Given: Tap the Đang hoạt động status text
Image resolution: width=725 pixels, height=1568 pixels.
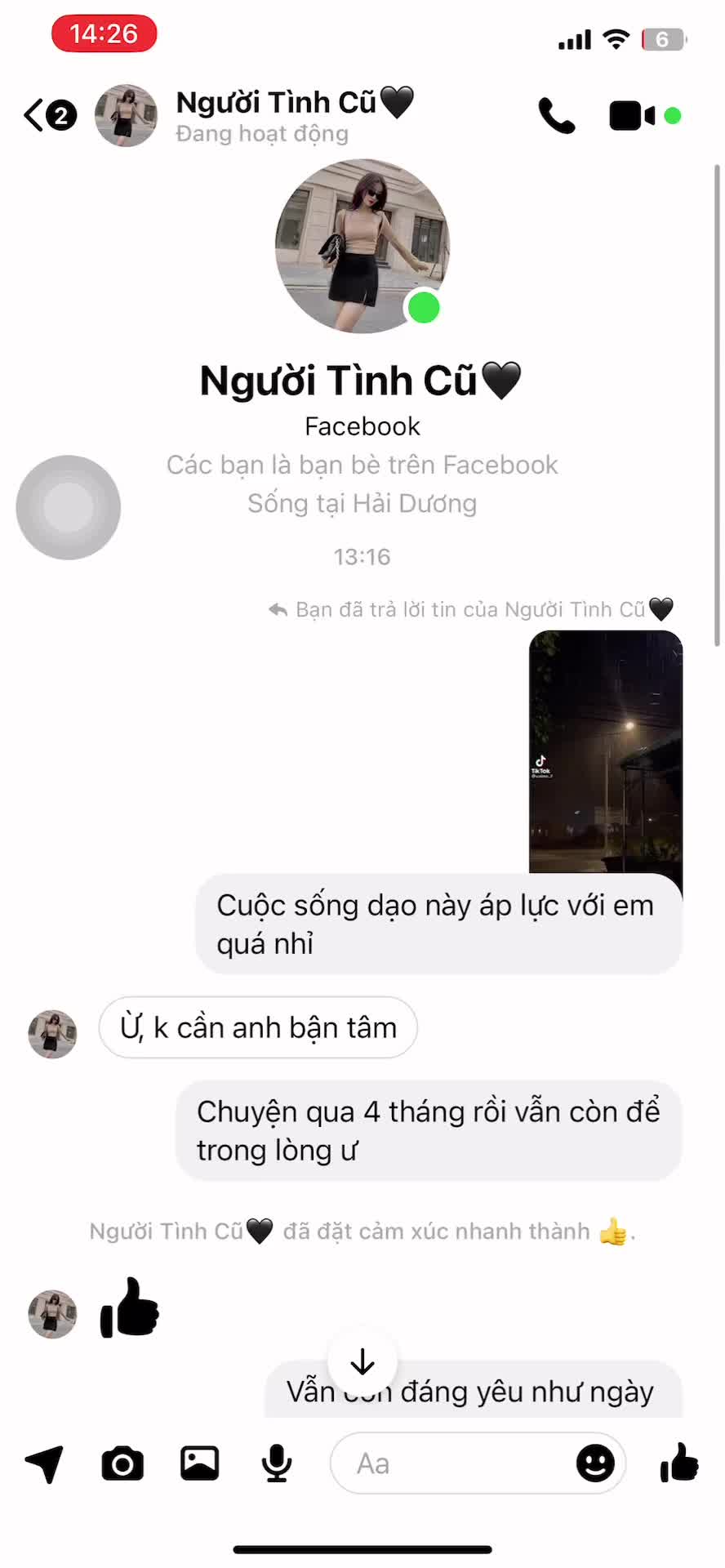Looking at the screenshot, I should coord(262,133).
